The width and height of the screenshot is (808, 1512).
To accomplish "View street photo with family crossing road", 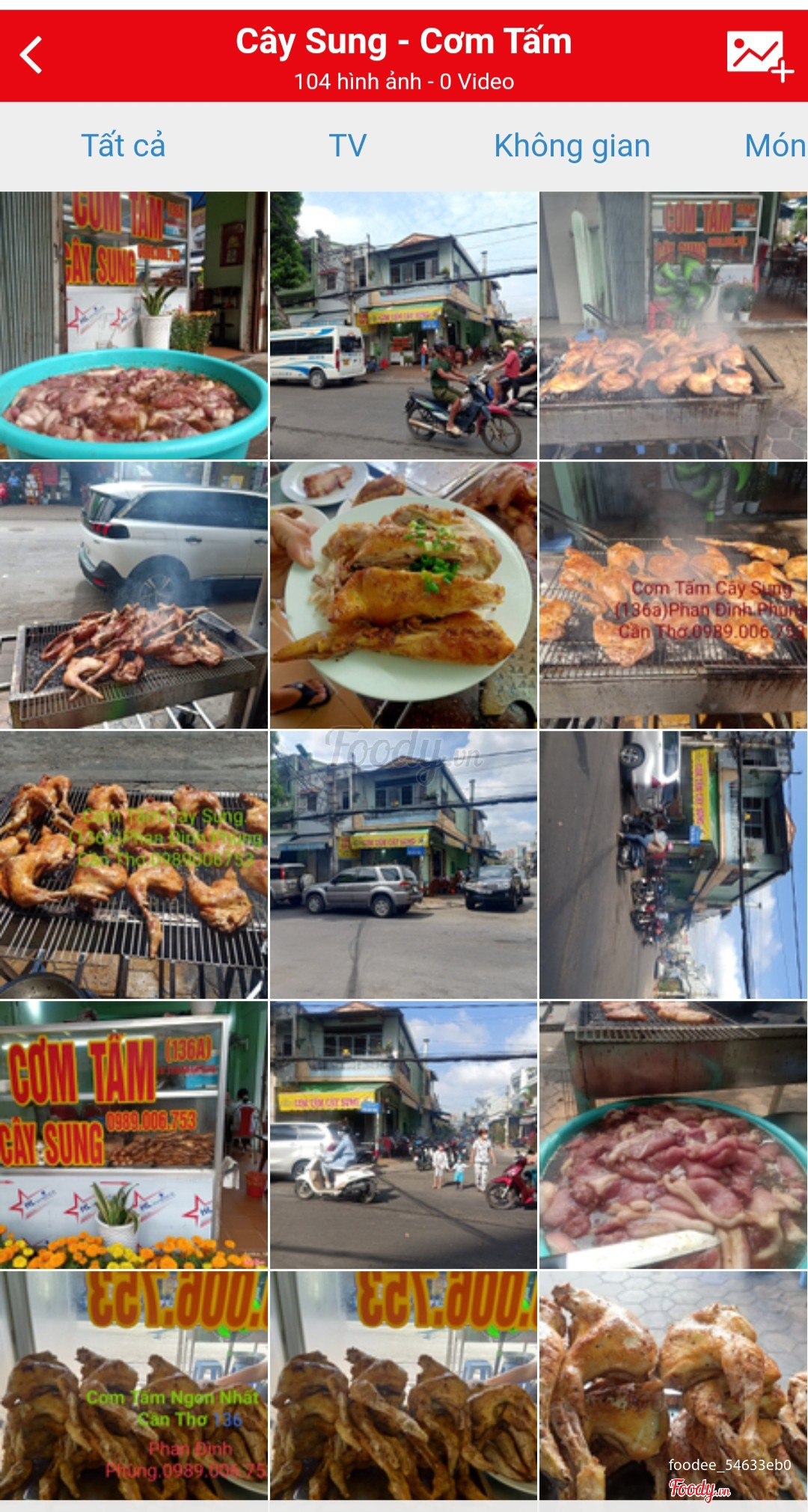I will (403, 1135).
